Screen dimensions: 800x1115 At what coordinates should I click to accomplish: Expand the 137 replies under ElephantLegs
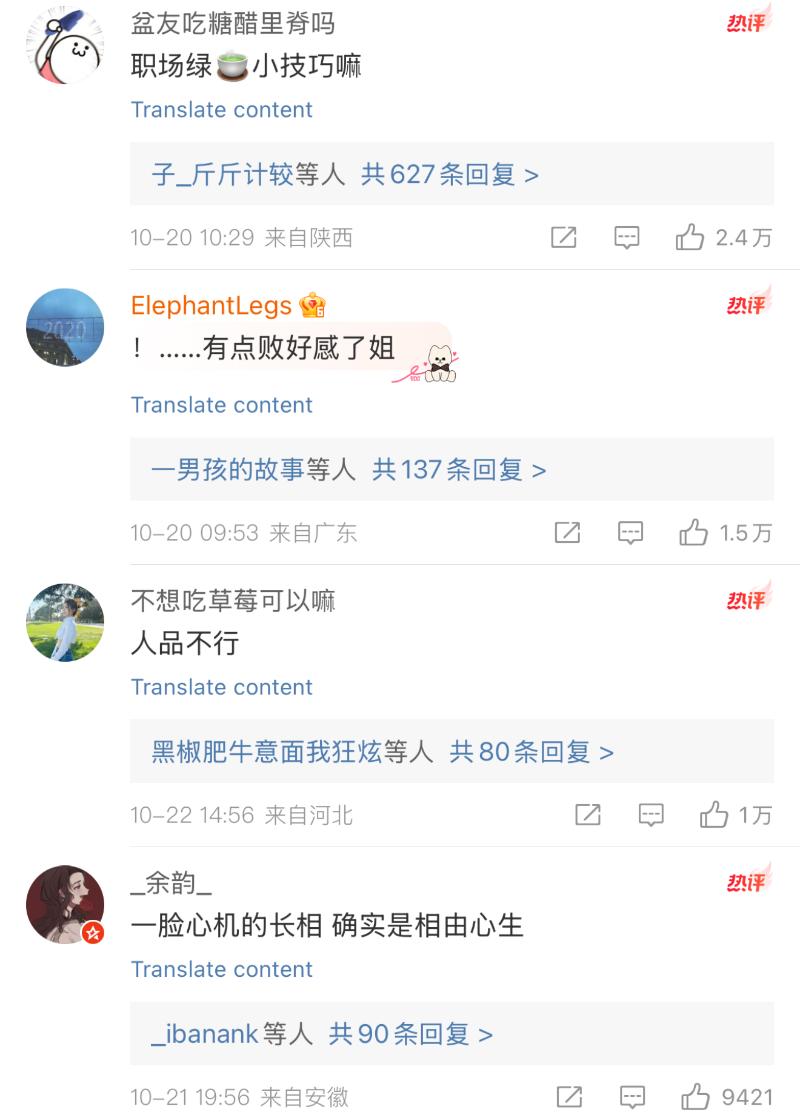tap(349, 470)
